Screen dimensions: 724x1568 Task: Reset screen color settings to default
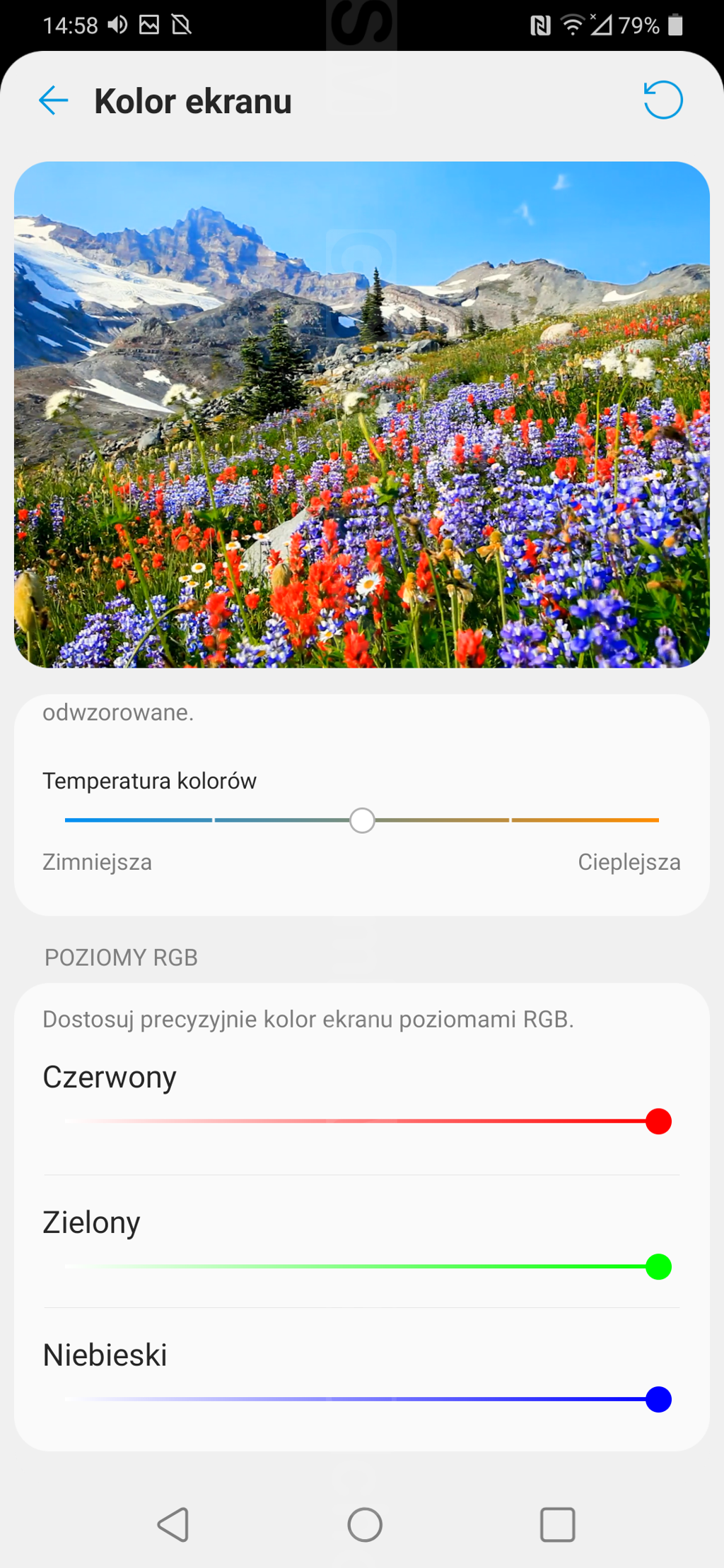coord(663,100)
